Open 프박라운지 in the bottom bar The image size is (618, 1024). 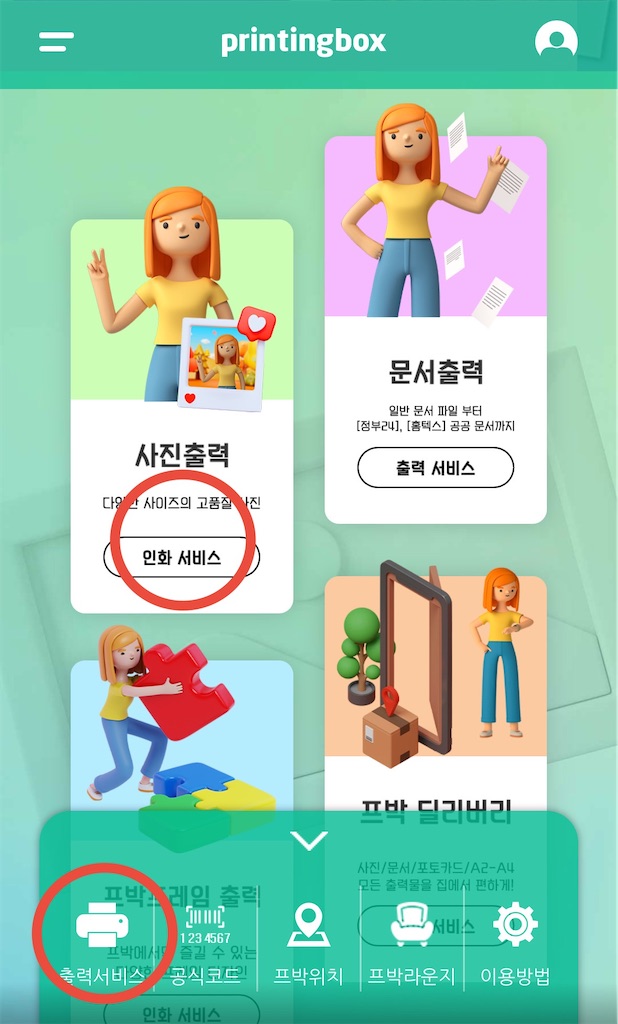[x=412, y=943]
